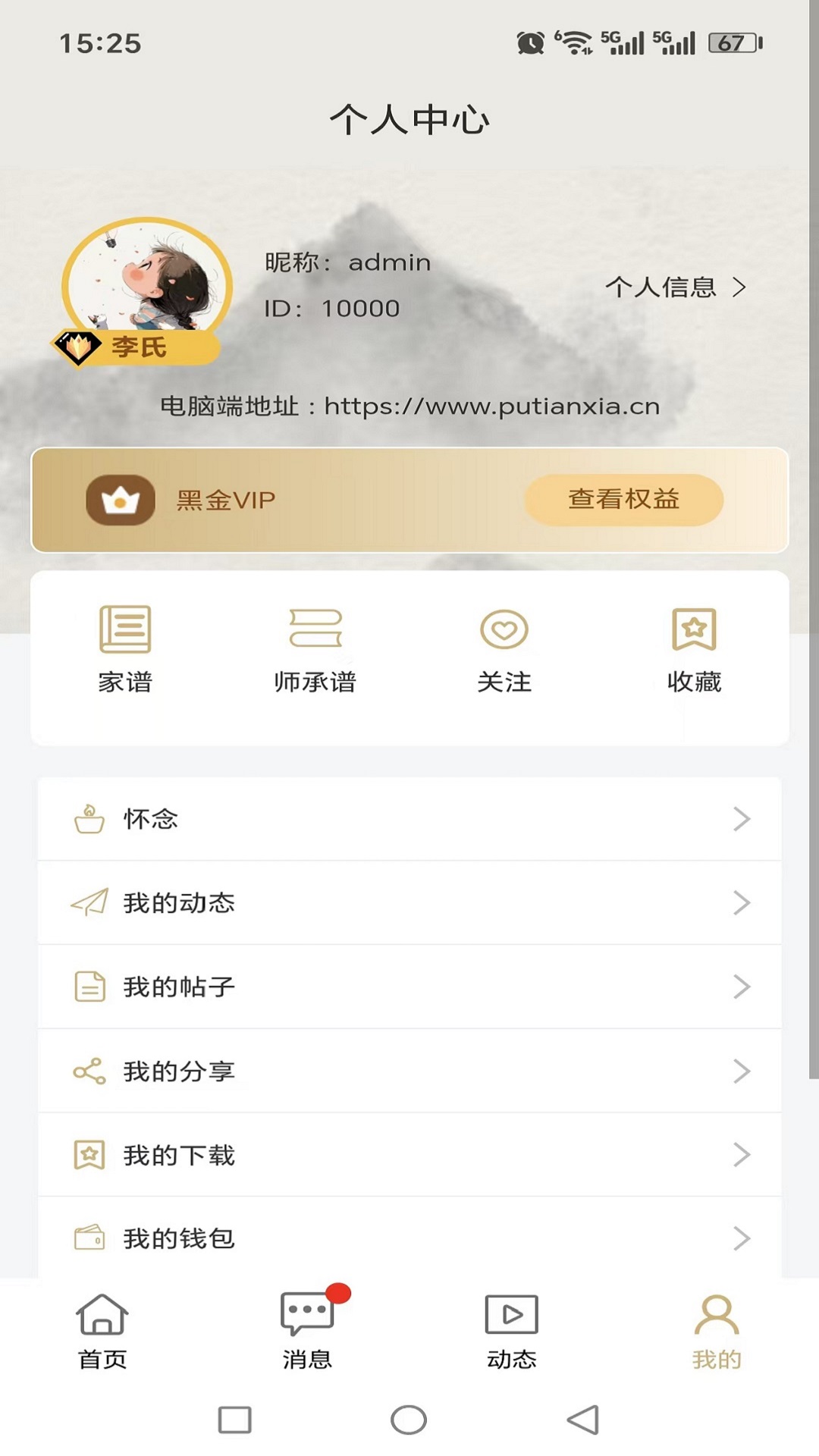Image resolution: width=819 pixels, height=1456 pixels.
Task: Expand the 我的动态 row chevron
Action: coord(739,903)
